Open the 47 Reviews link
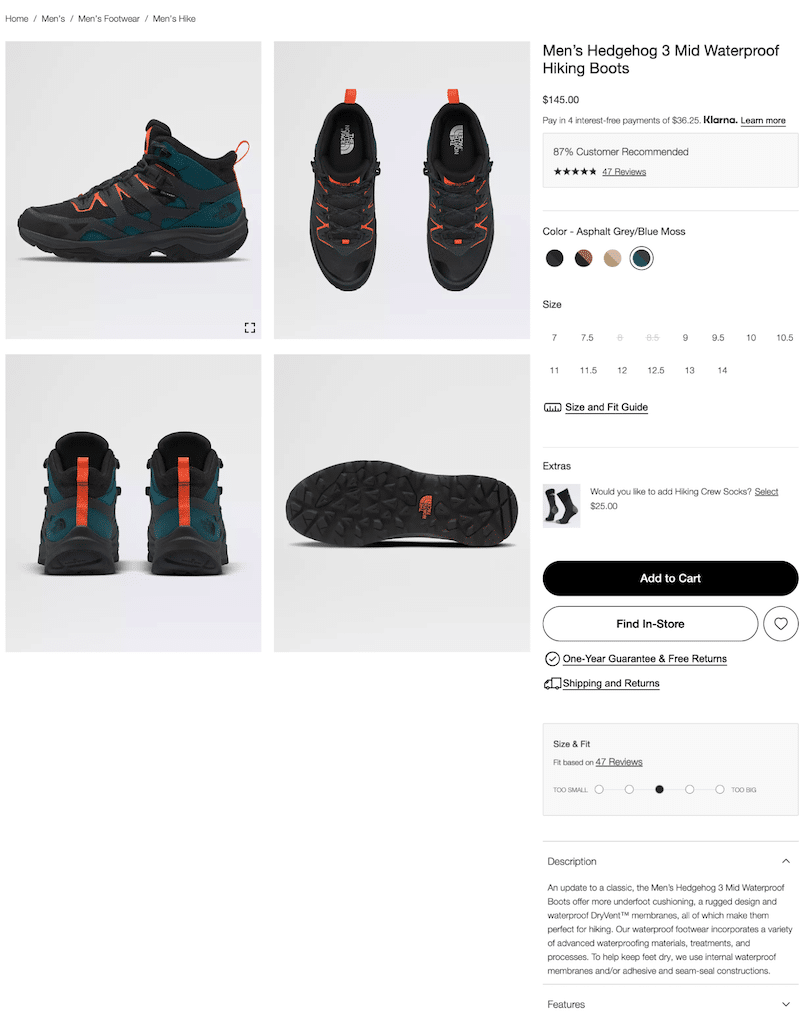800x1022 pixels. (623, 171)
